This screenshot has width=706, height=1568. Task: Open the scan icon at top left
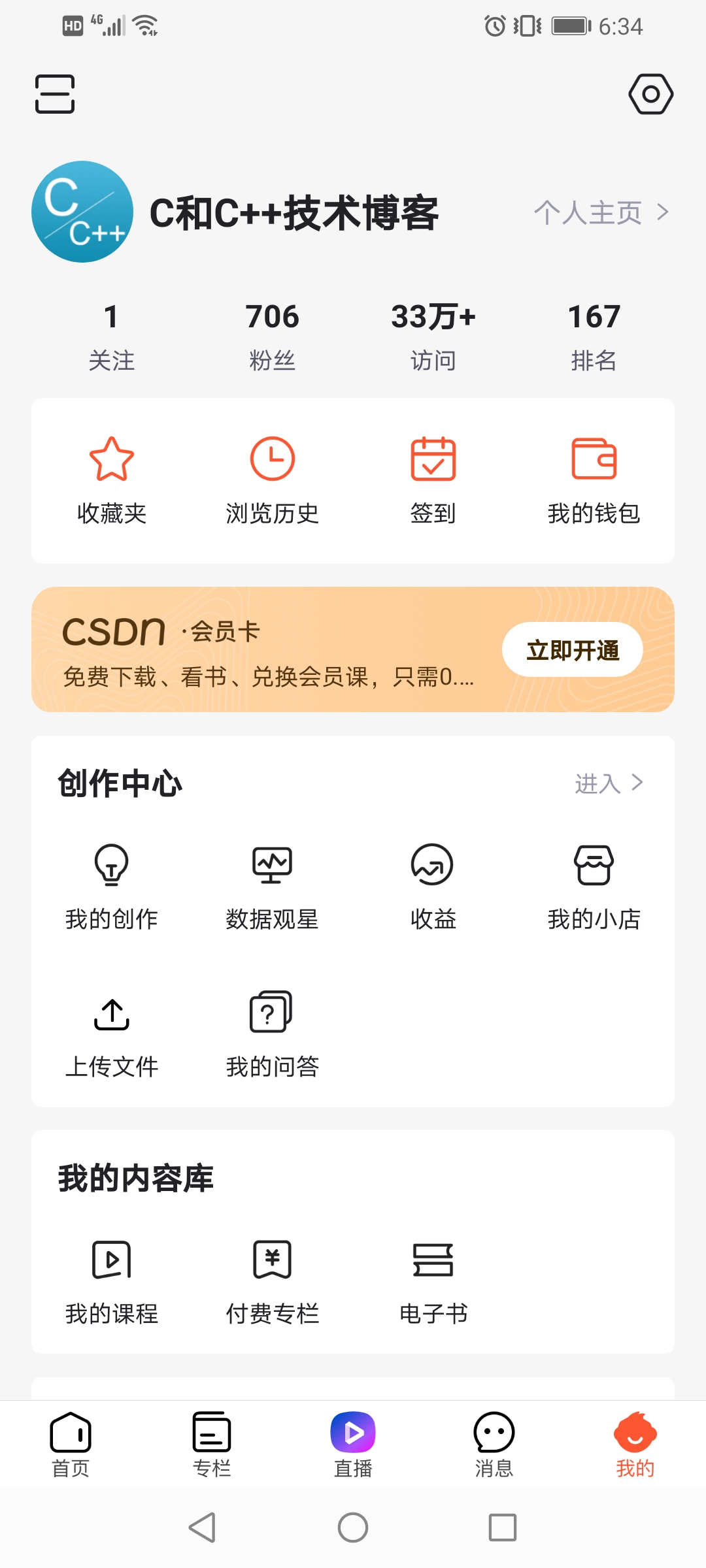pyautogui.click(x=55, y=93)
